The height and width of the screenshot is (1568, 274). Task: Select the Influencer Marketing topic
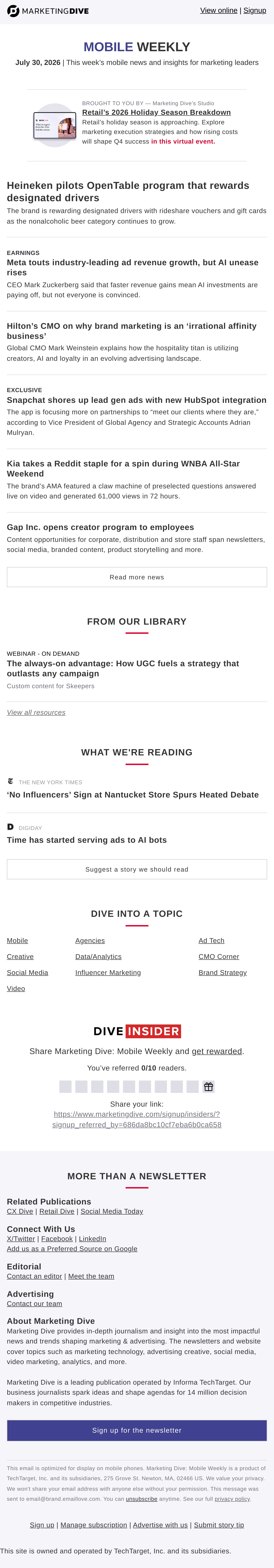pos(108,973)
